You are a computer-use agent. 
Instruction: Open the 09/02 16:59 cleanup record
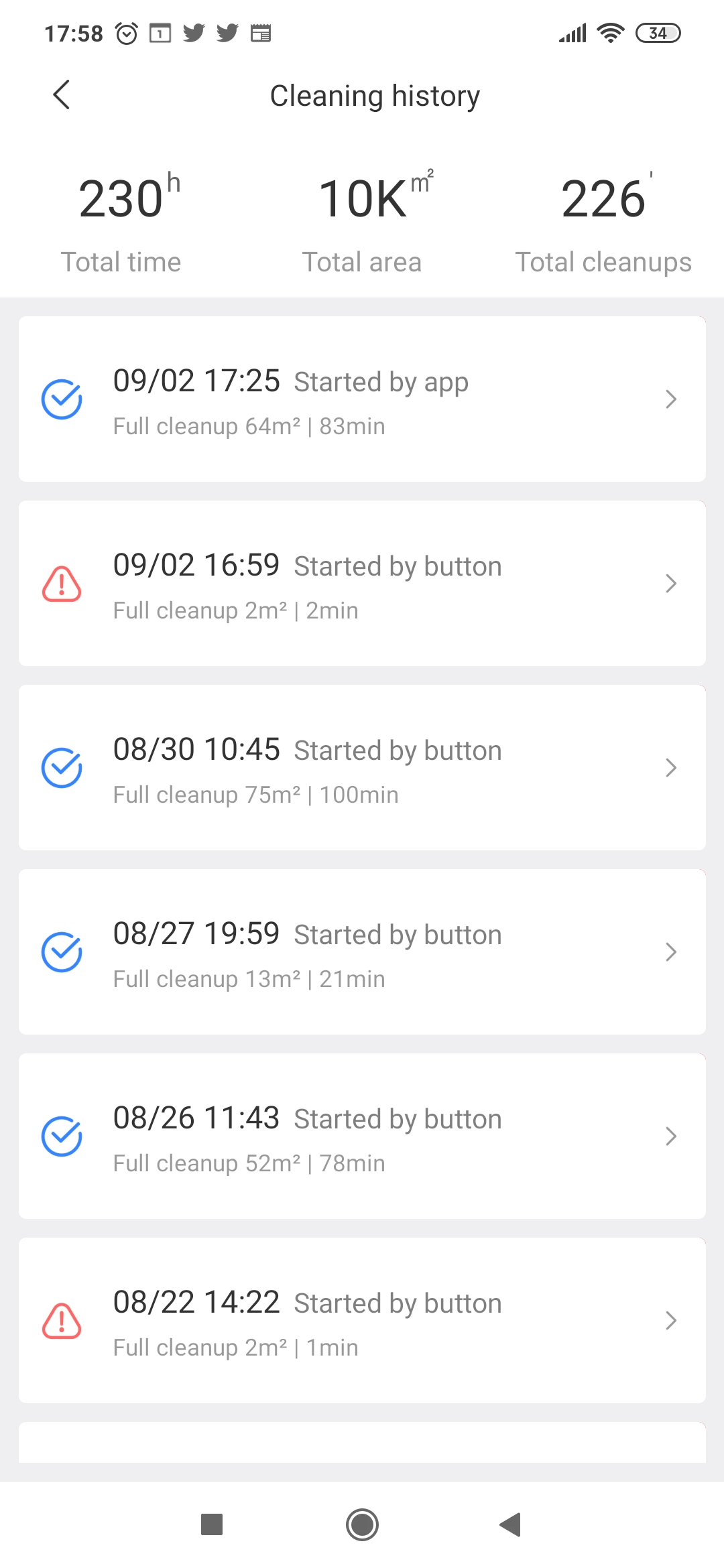pos(362,583)
